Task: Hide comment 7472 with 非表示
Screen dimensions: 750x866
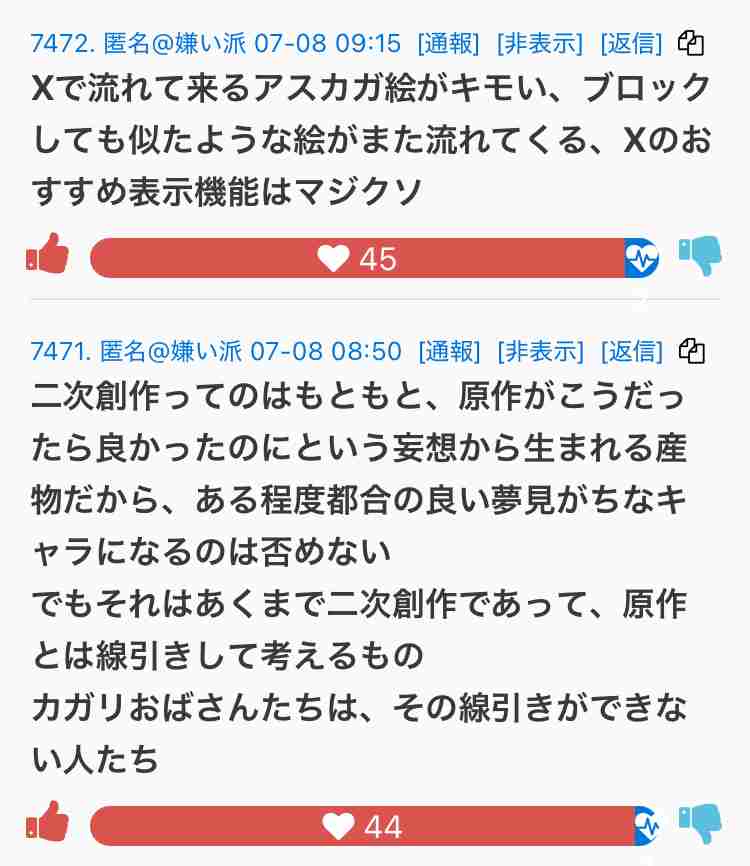Action: [x=541, y=43]
